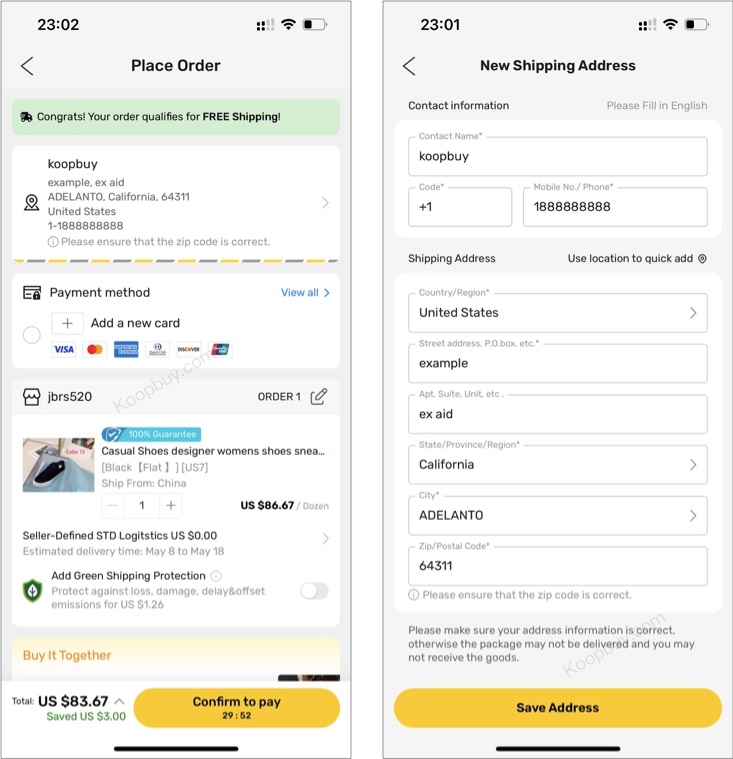Open the Casual Shoes product thumbnail
Screen dimensions: 733x759
tap(58, 464)
